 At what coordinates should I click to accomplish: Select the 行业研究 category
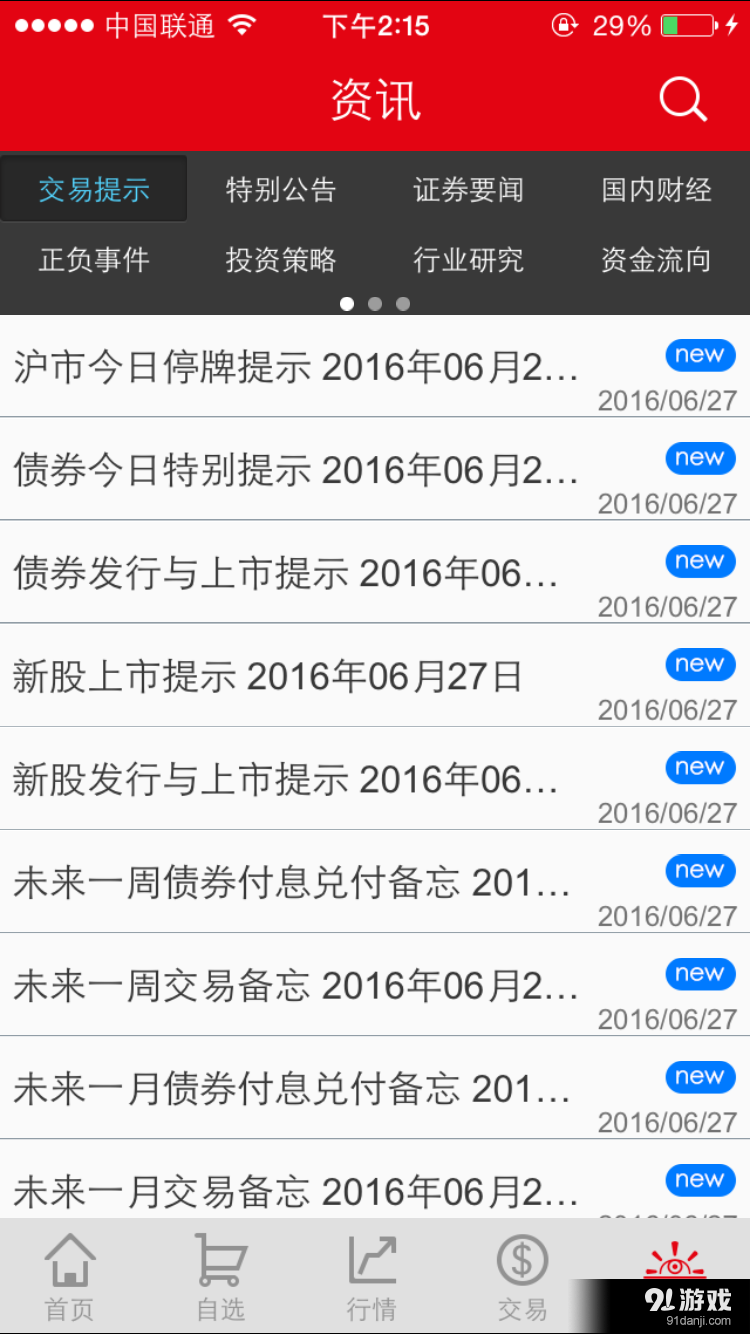[x=468, y=260]
